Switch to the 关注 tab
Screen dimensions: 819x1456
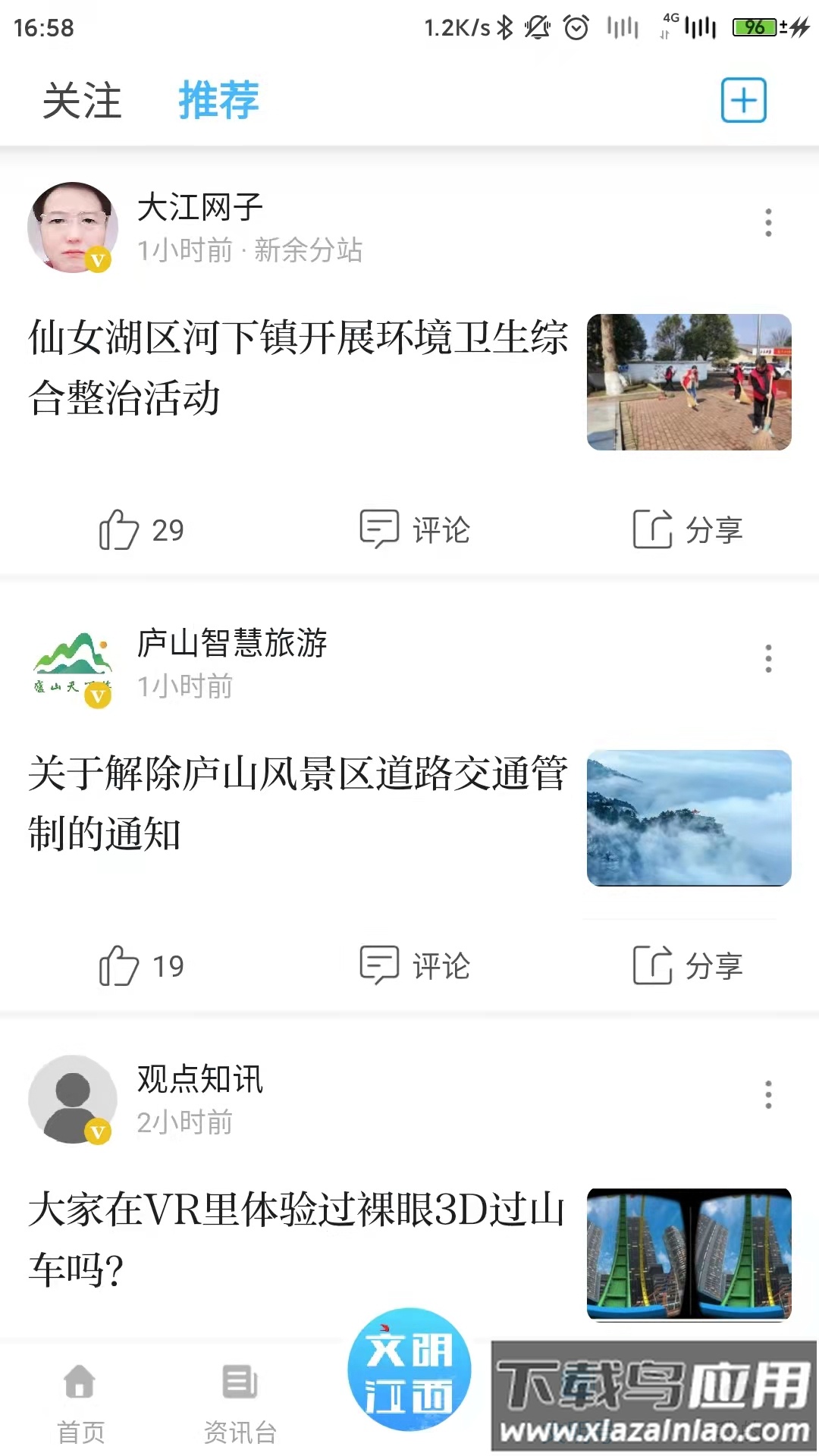tap(82, 101)
